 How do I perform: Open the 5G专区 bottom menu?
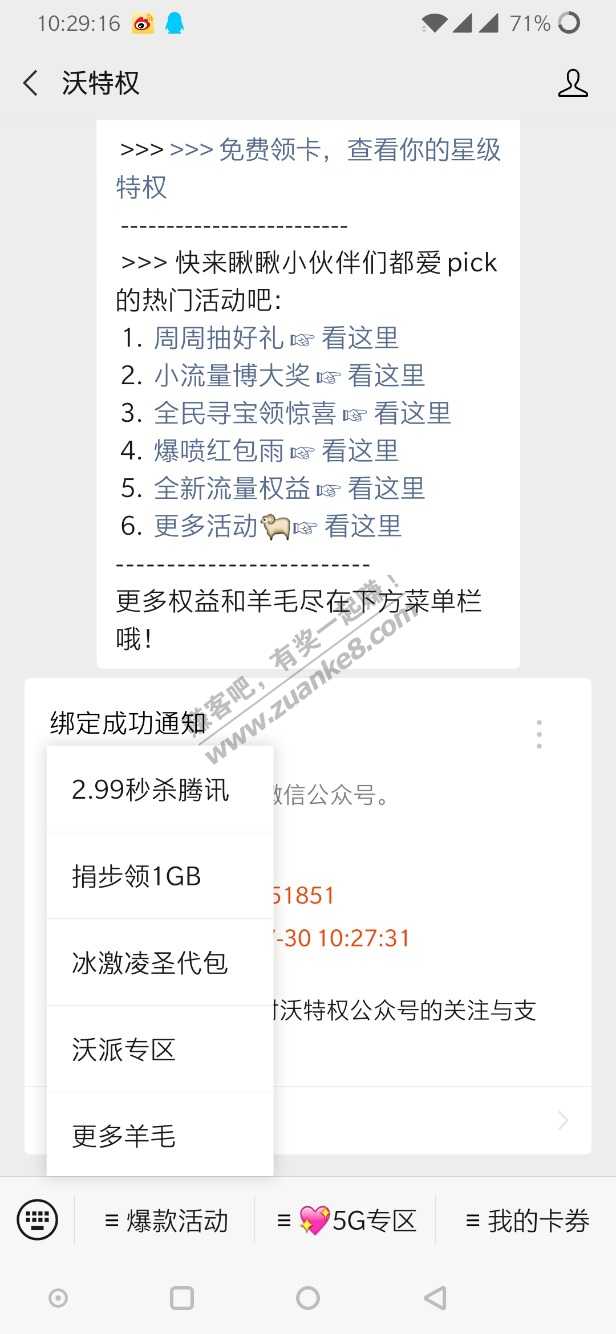point(346,1220)
